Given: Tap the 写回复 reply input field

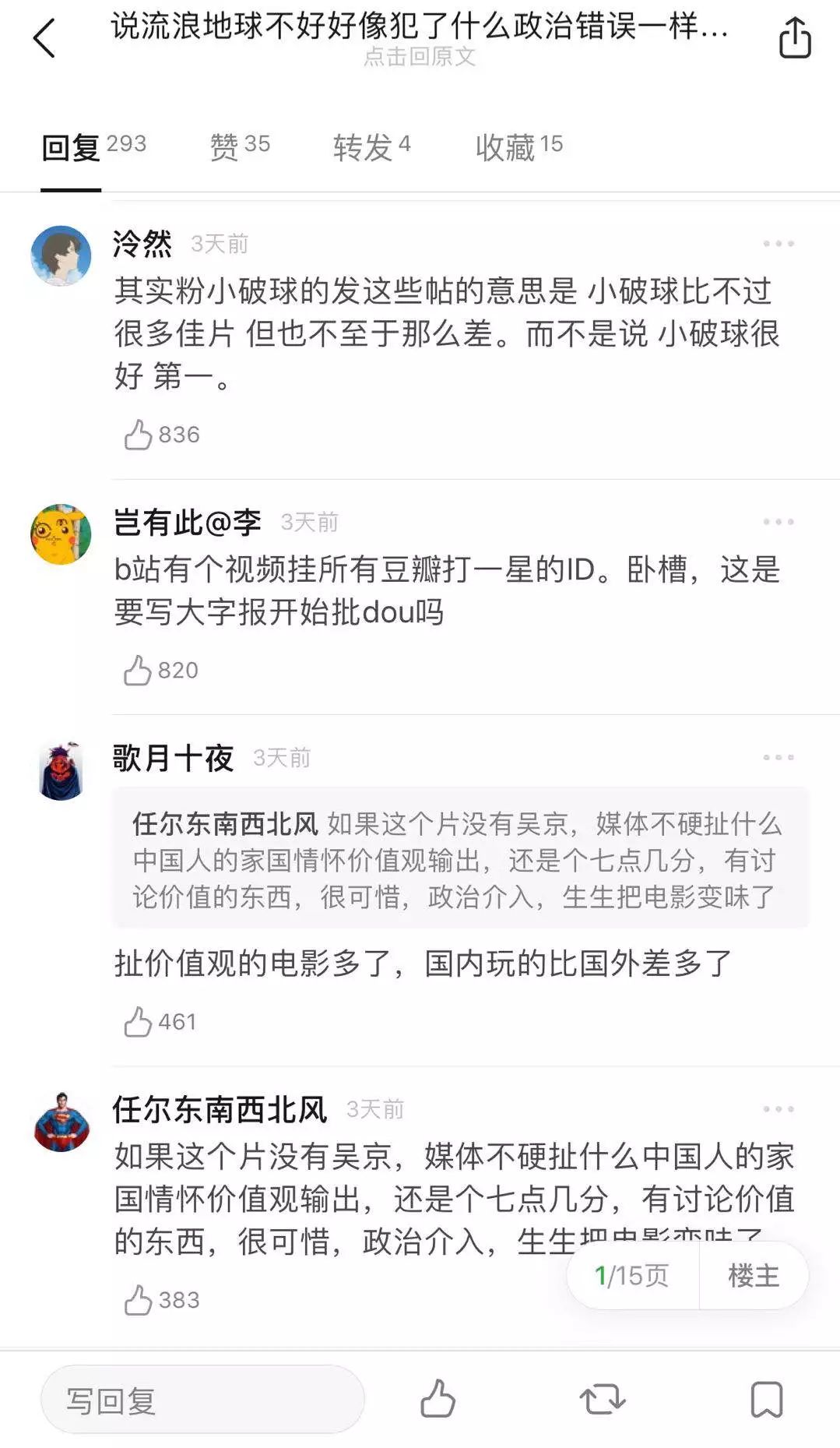Looking at the screenshot, I should 202,1400.
